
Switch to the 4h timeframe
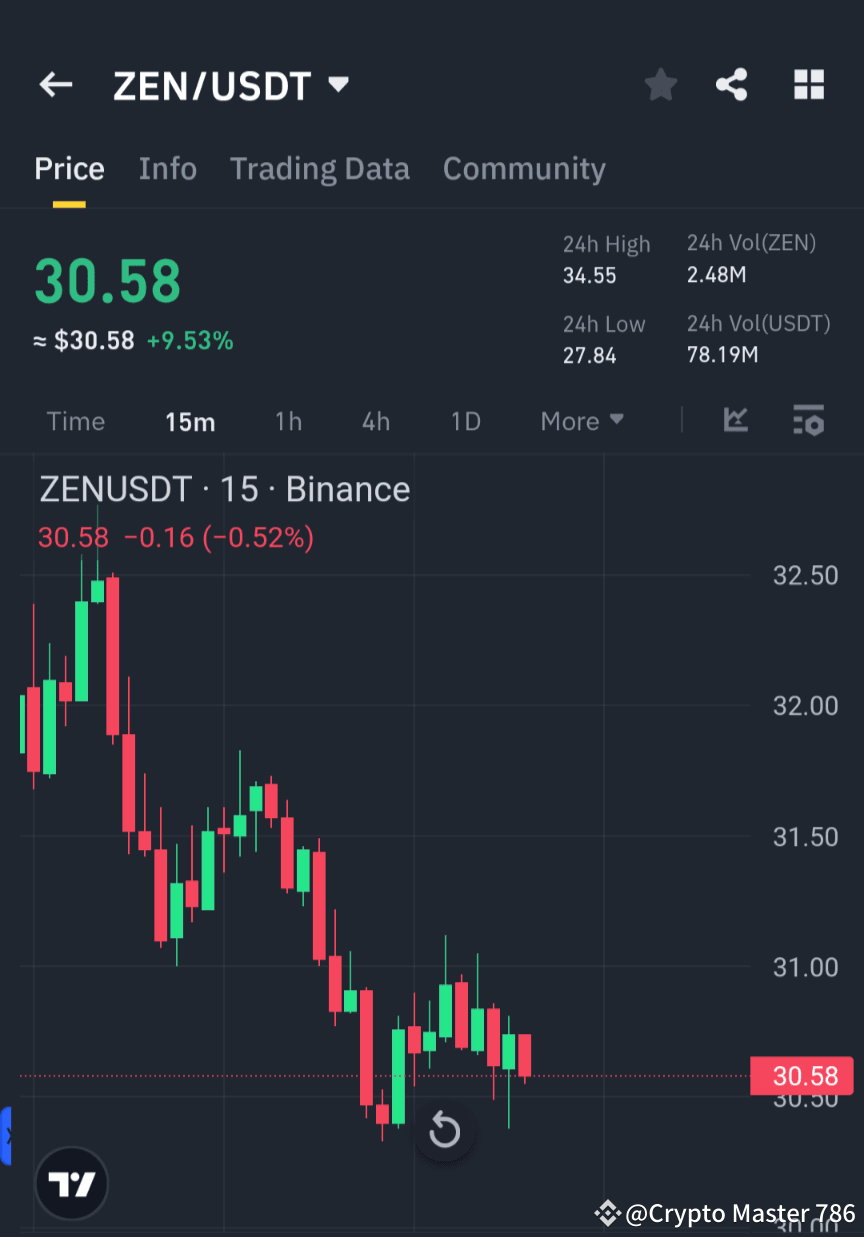pos(375,421)
